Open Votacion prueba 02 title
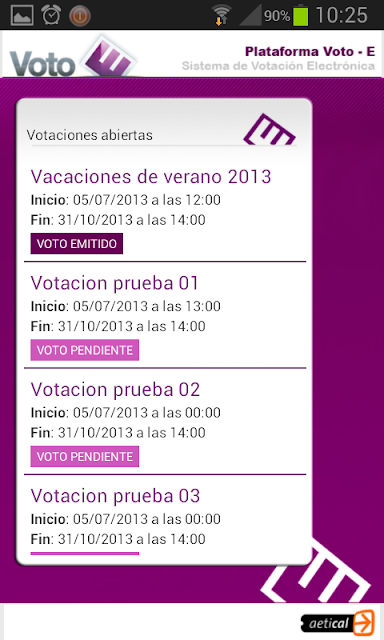 (x=115, y=389)
